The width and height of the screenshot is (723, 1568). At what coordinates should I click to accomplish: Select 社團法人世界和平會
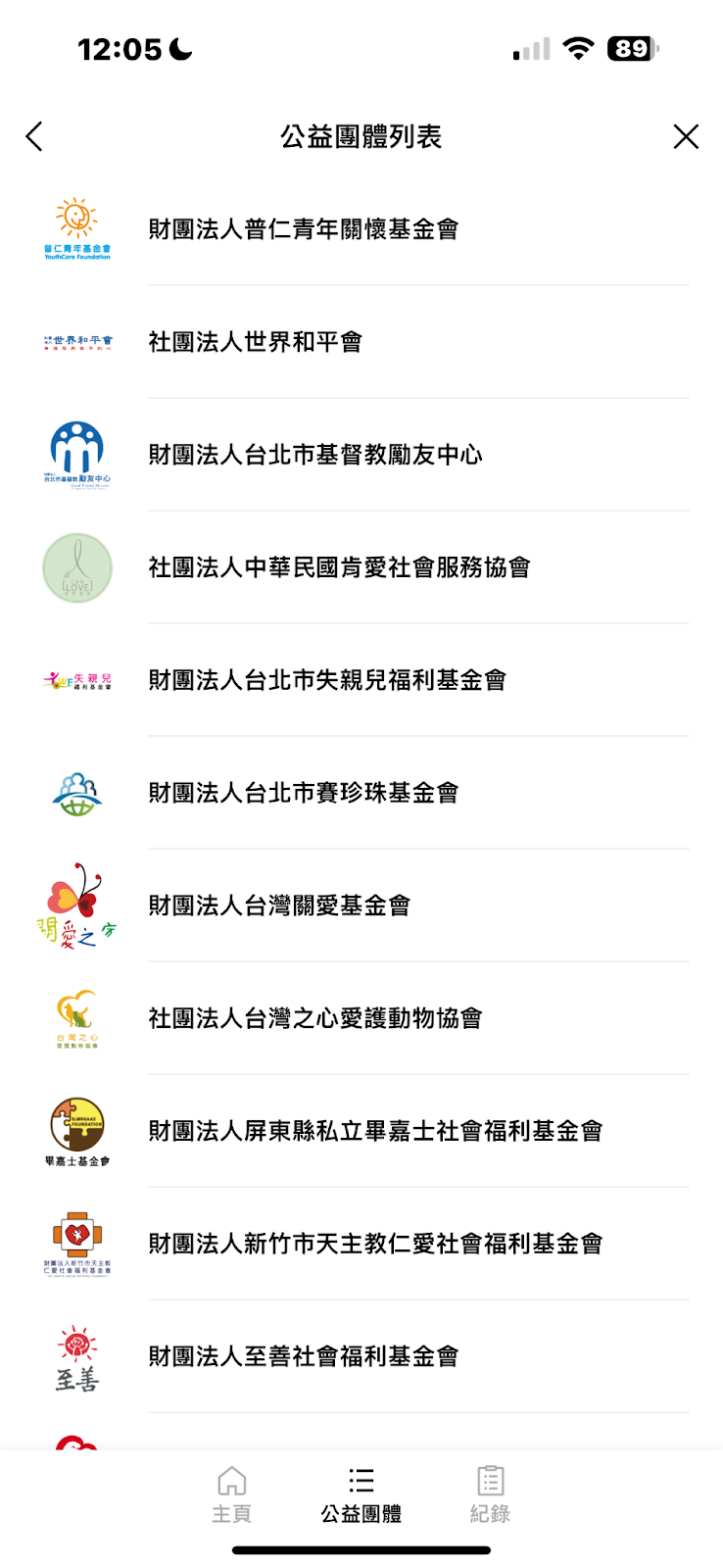[x=361, y=342]
